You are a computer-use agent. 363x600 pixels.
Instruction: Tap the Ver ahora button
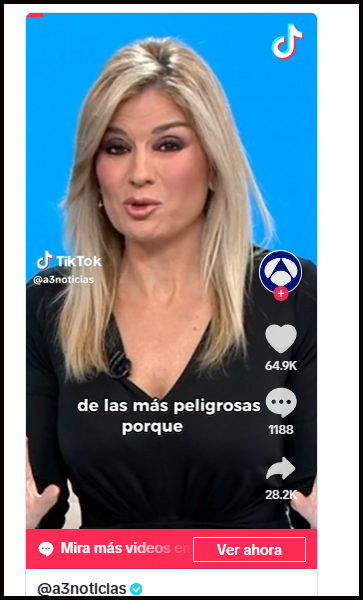pyautogui.click(x=249, y=549)
